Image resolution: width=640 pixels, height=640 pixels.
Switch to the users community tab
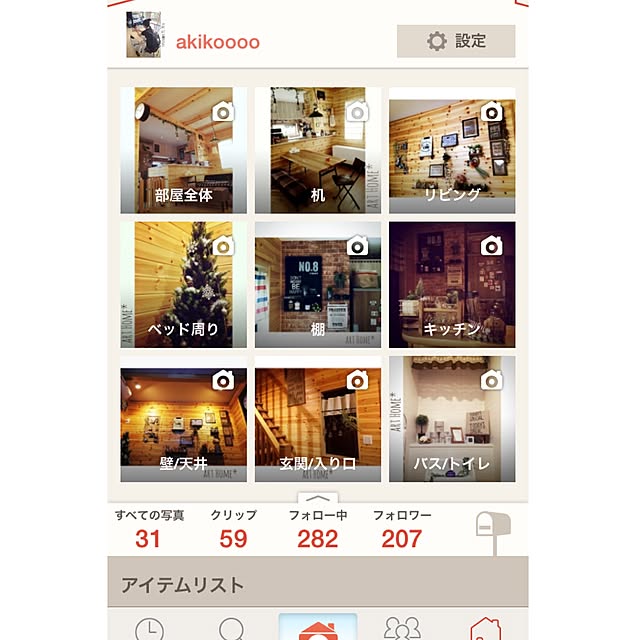pyautogui.click(x=402, y=629)
